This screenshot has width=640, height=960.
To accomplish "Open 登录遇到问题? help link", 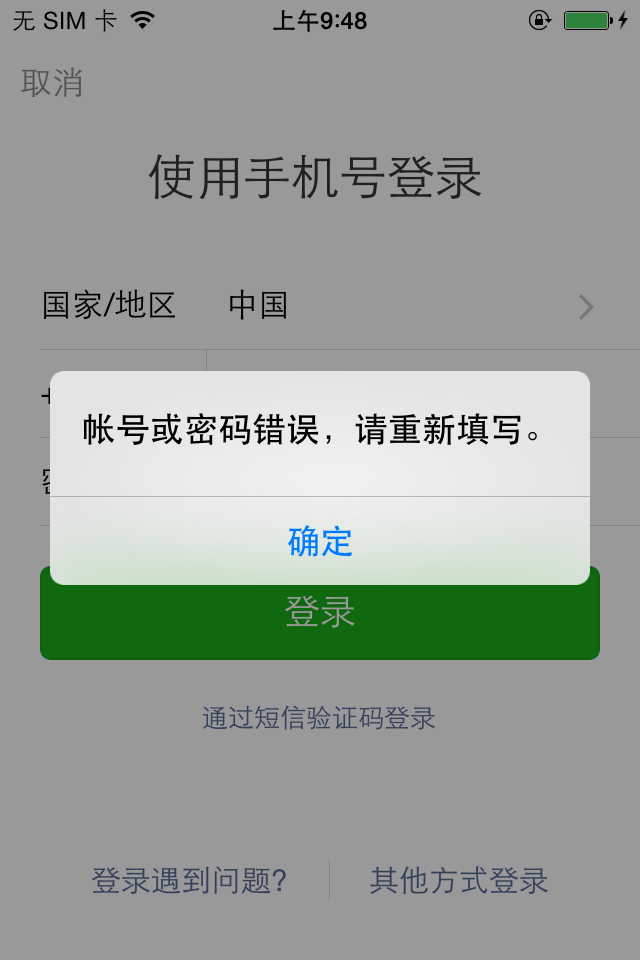I will click(190, 881).
